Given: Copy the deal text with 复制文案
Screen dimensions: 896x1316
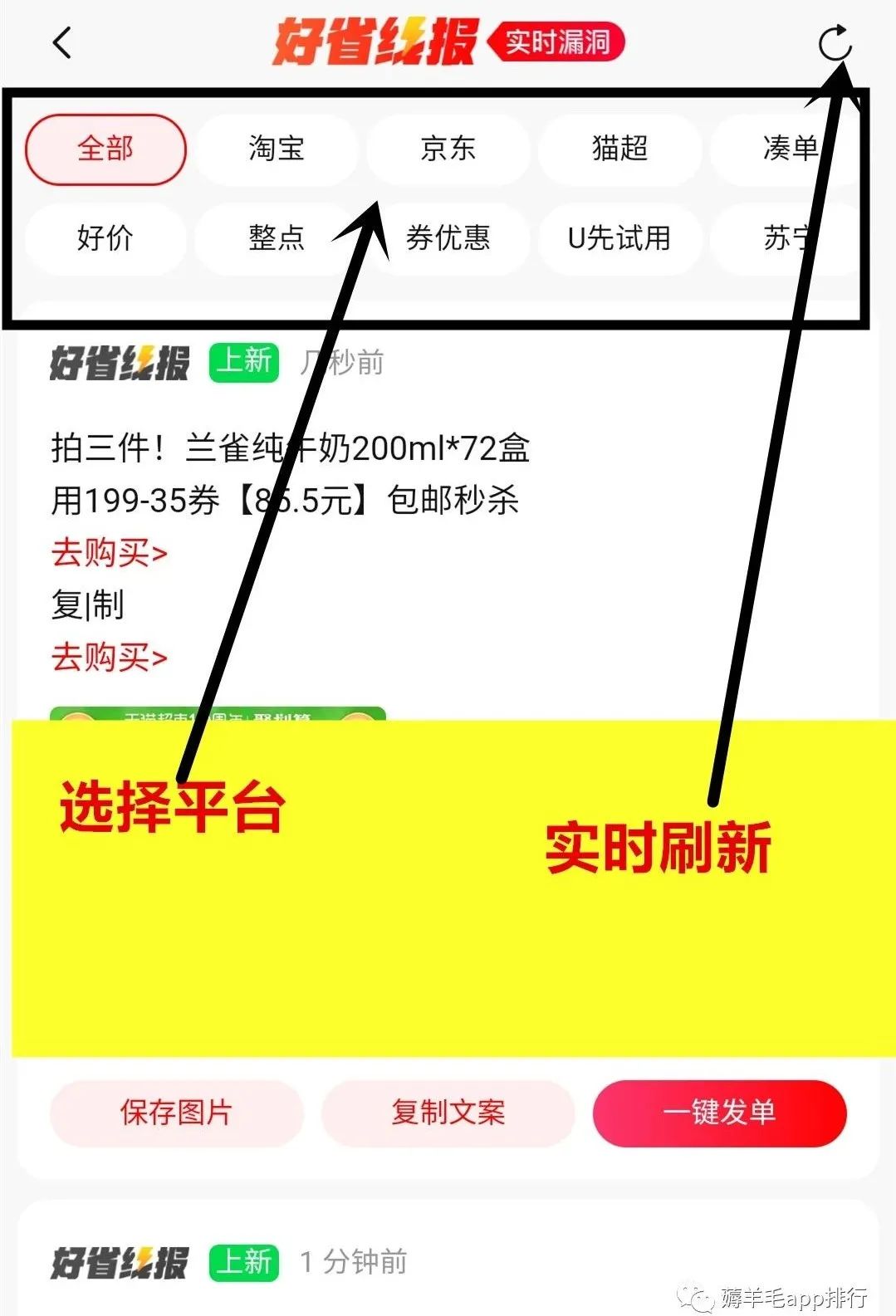Looking at the screenshot, I should click(x=448, y=1113).
